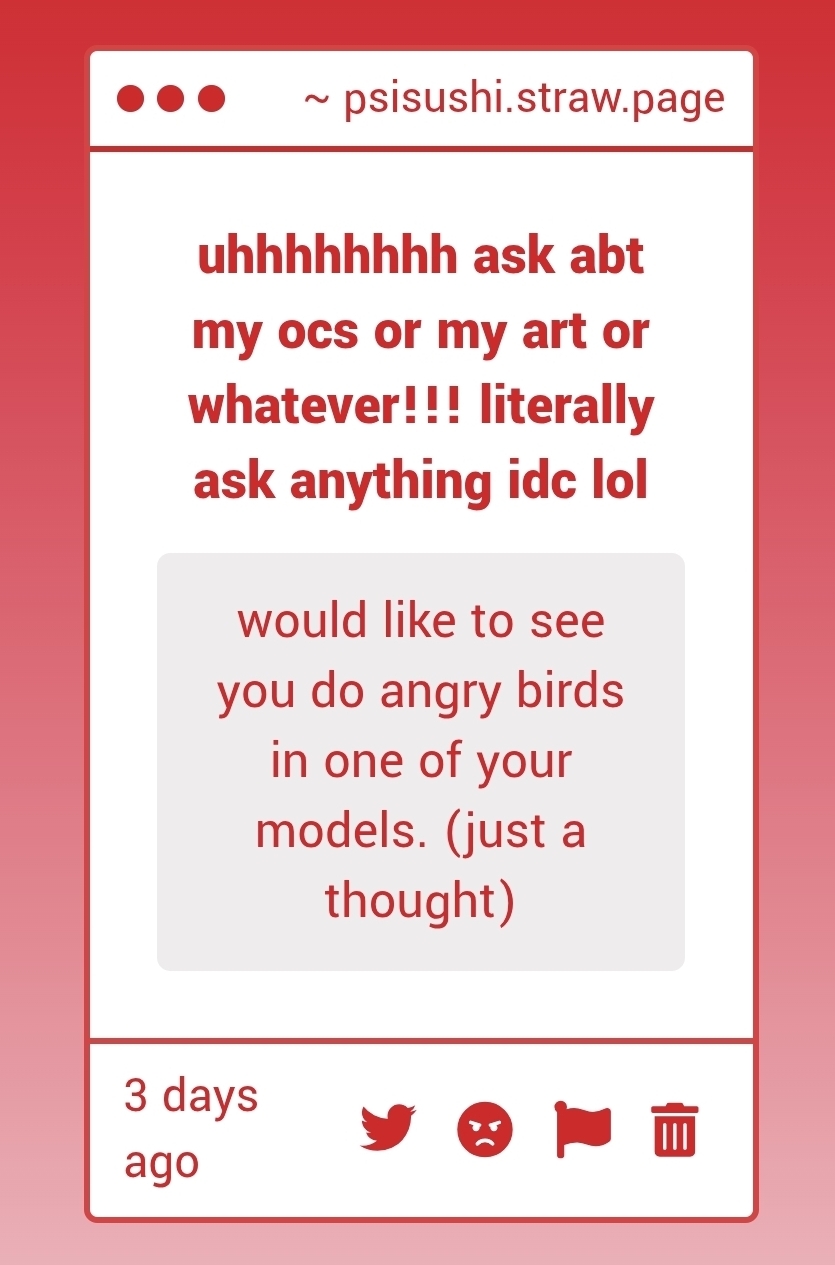Report this ask with the flag icon
Screen dimensions: 835x1265
(582, 1130)
